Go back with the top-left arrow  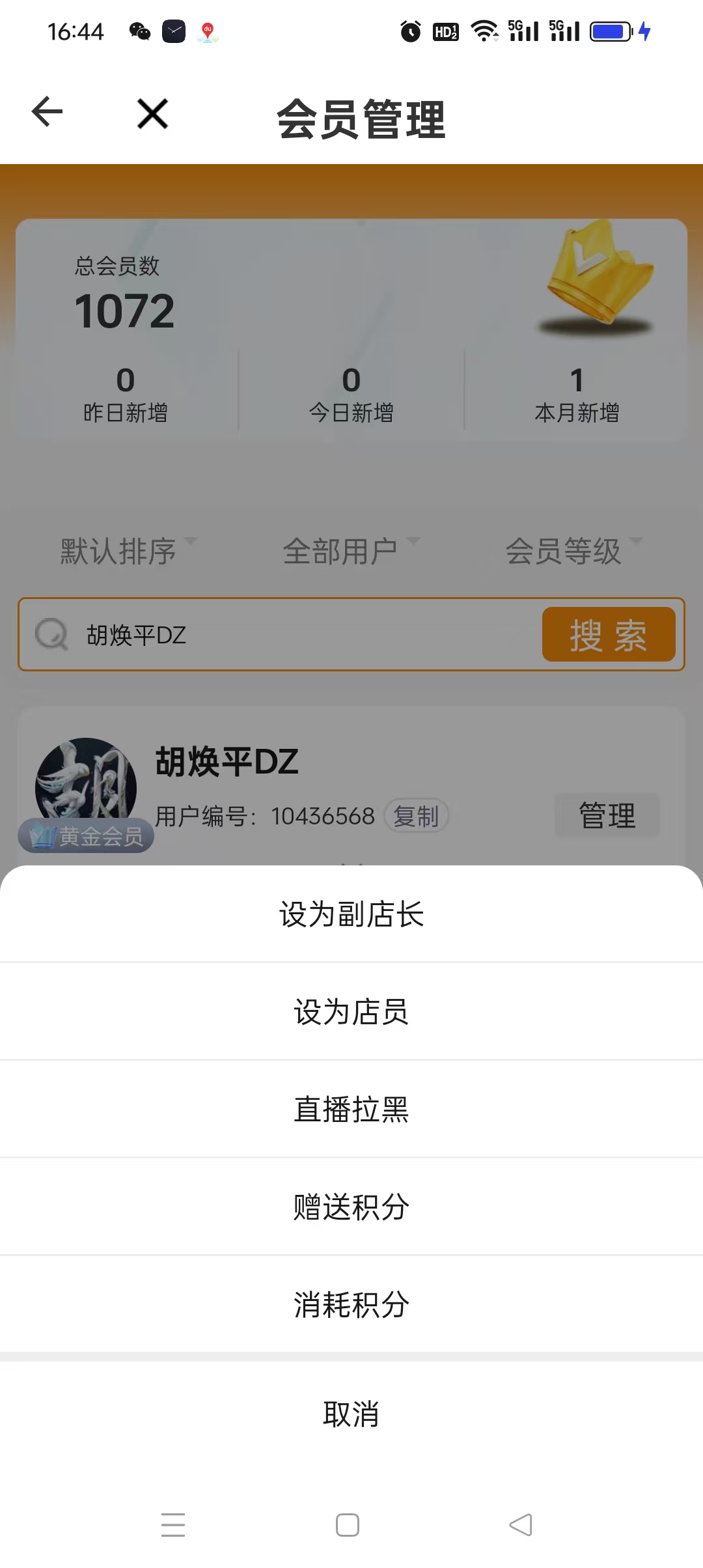tap(47, 112)
